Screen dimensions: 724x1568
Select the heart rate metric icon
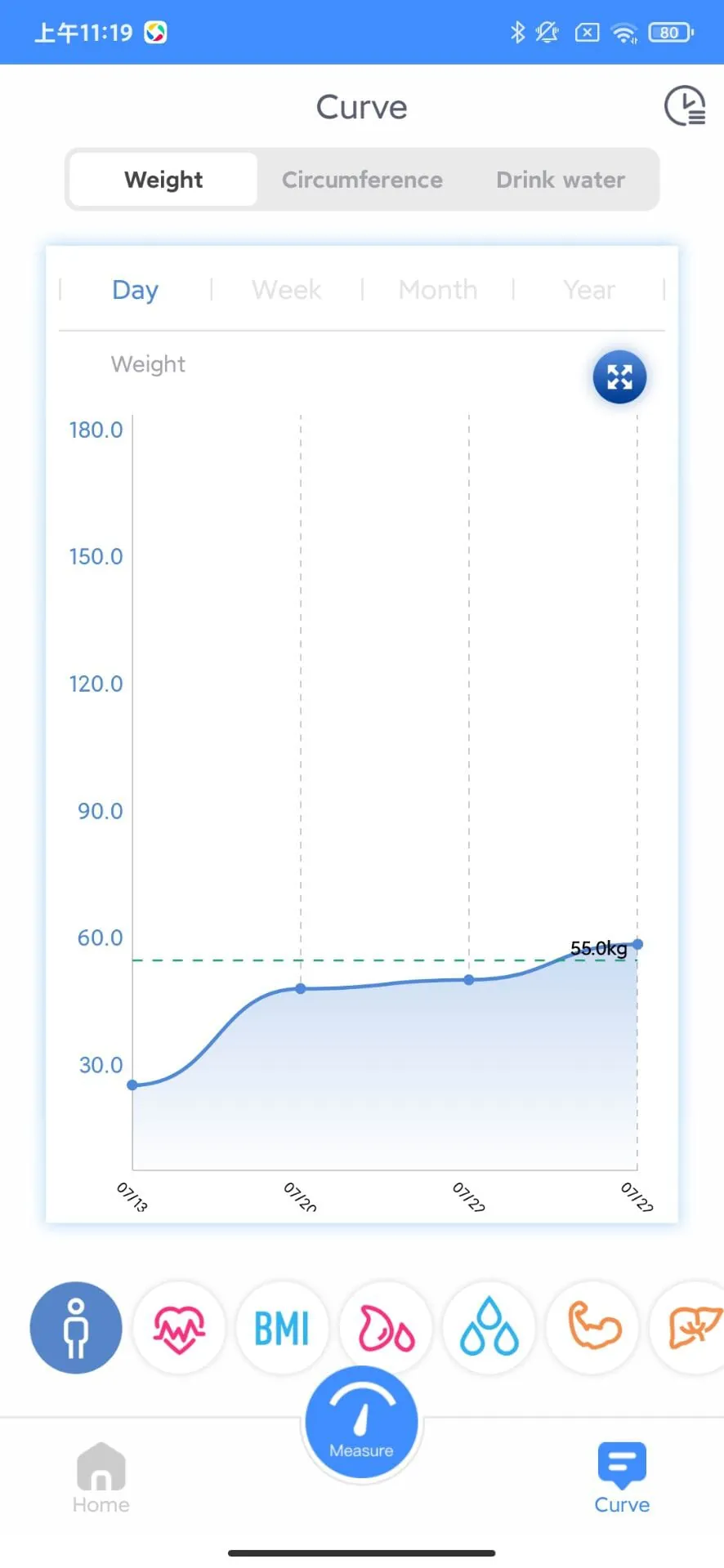(179, 1328)
